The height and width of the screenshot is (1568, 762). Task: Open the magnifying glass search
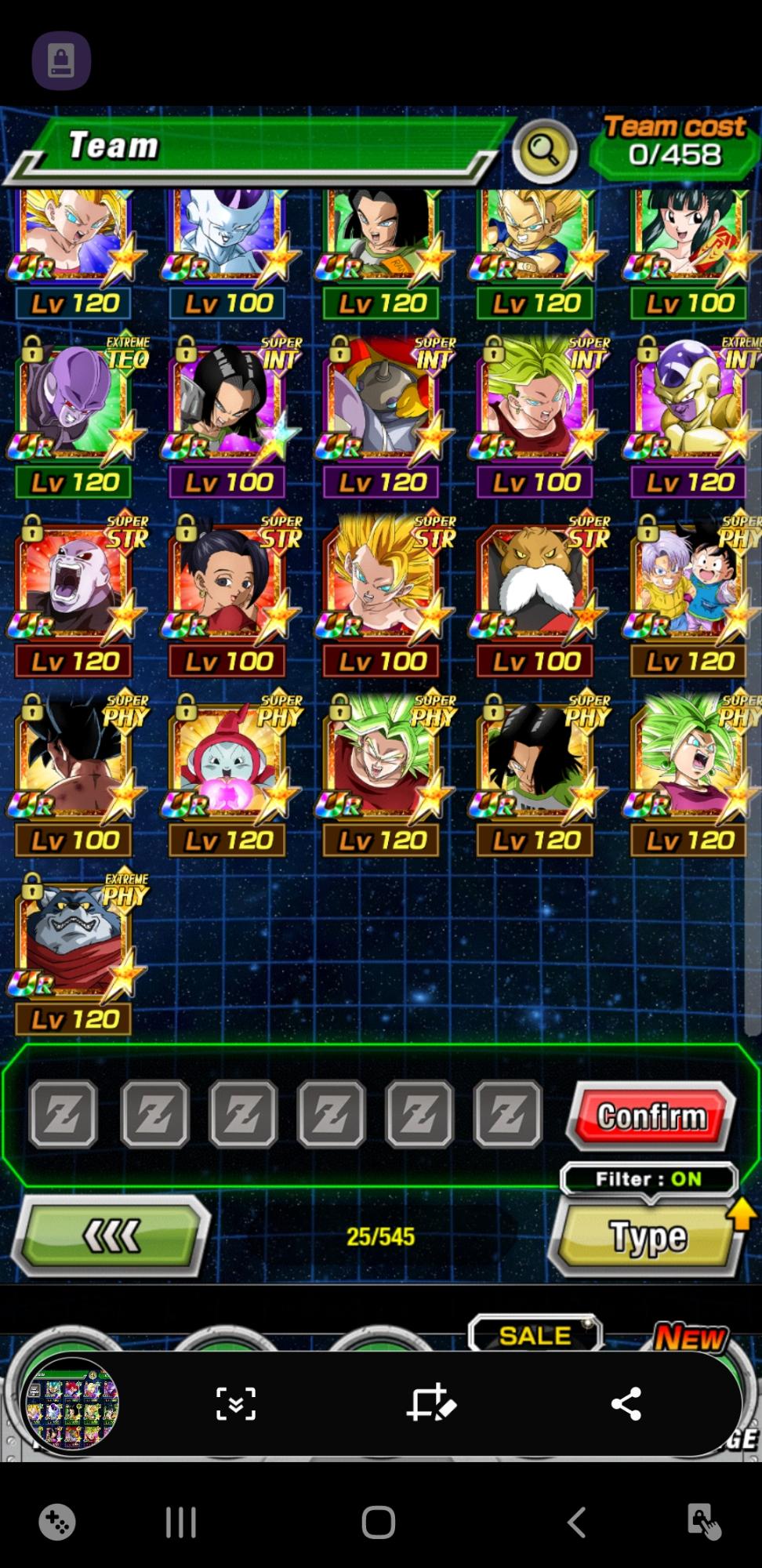[x=544, y=150]
